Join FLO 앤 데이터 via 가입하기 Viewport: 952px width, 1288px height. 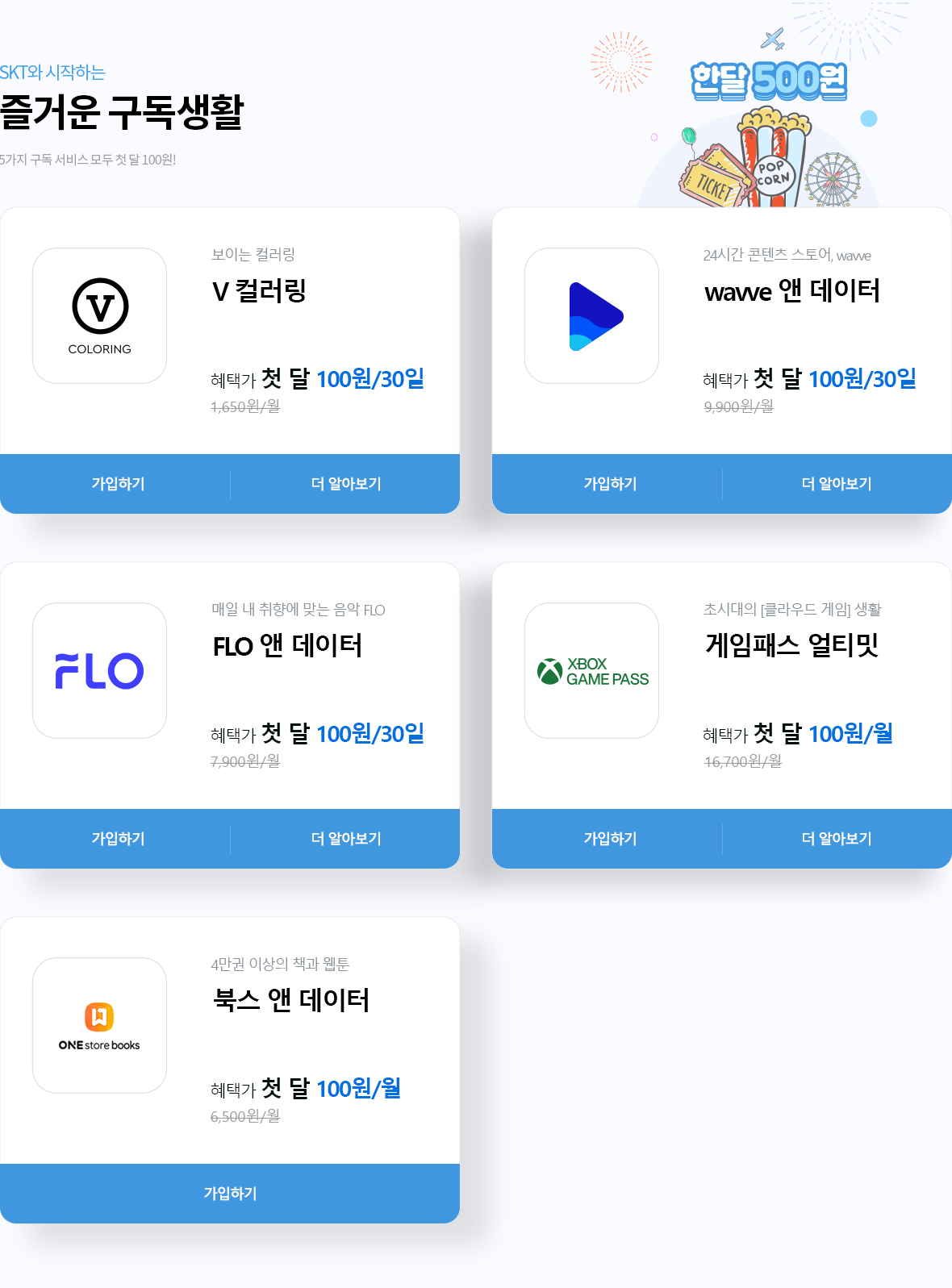pos(118,839)
